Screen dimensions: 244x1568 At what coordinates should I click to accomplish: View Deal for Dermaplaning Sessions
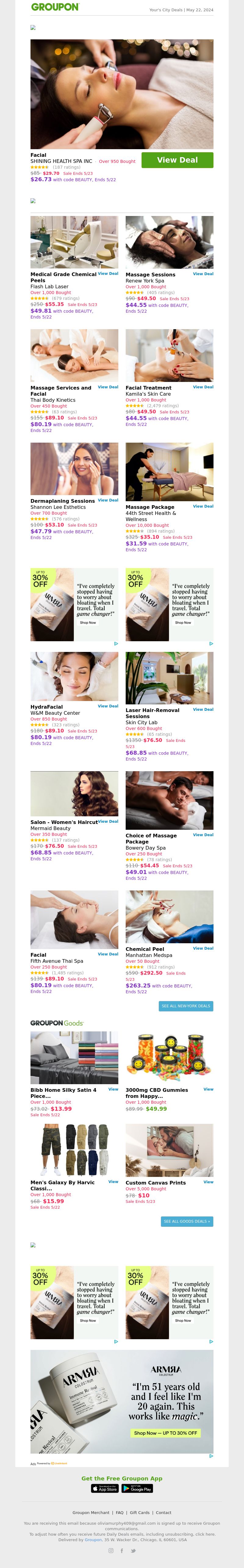tap(108, 500)
